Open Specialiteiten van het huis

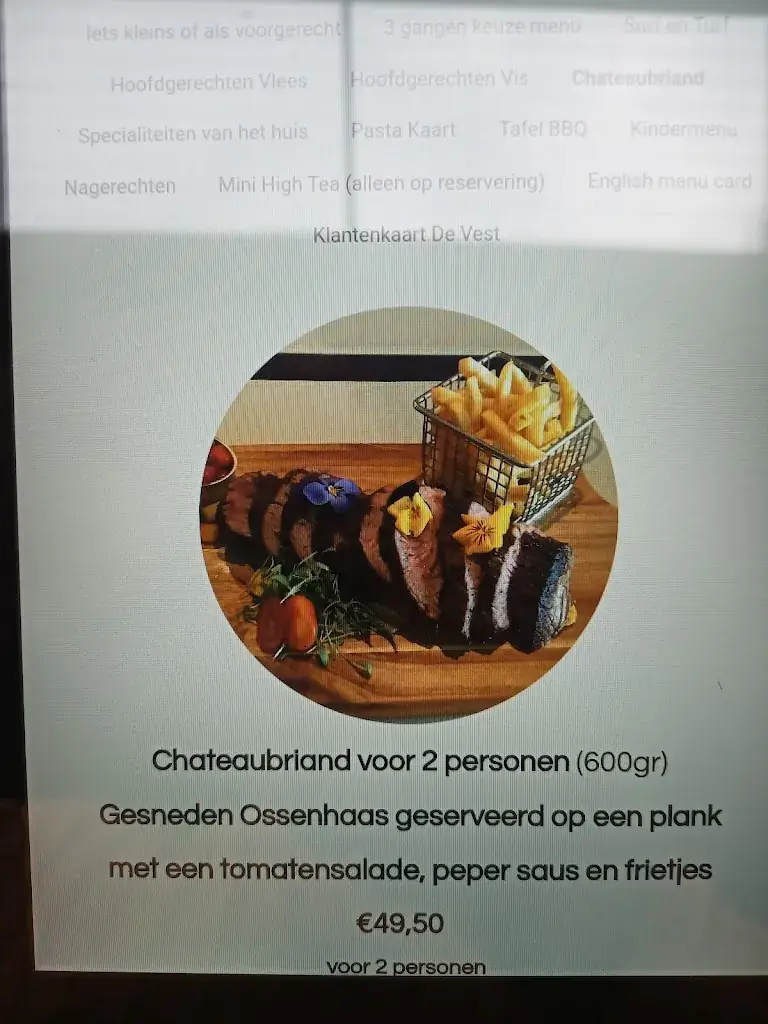pyautogui.click(x=193, y=133)
